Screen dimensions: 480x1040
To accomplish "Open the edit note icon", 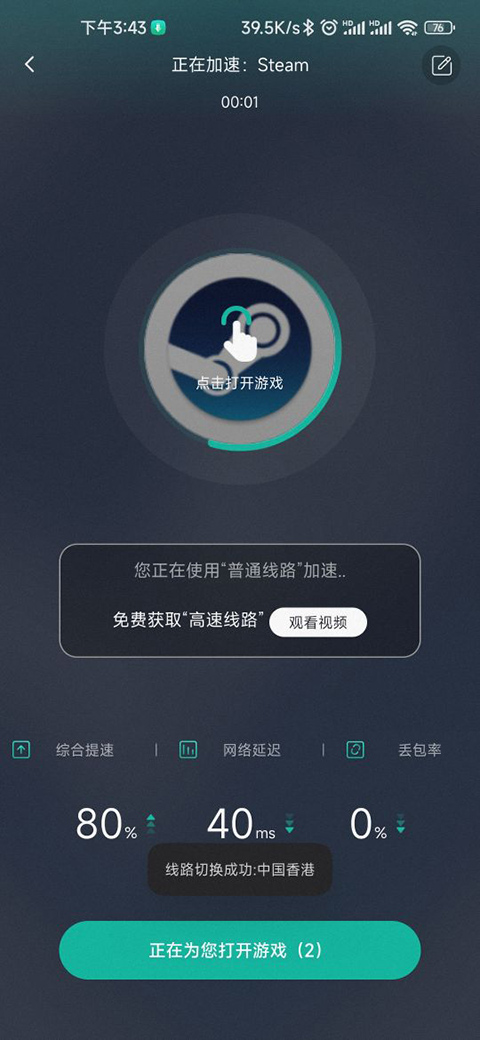I will [x=442, y=65].
